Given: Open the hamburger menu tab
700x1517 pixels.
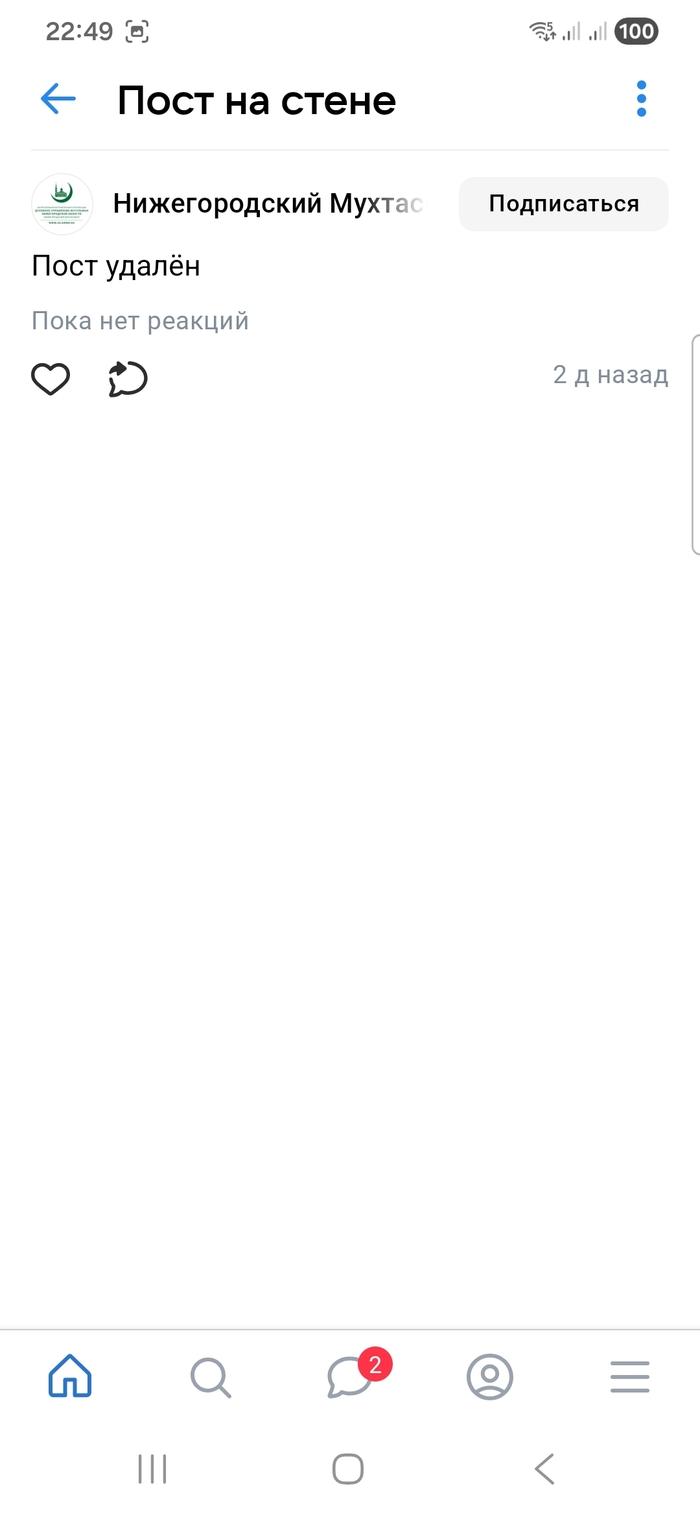Looking at the screenshot, I should [630, 1377].
